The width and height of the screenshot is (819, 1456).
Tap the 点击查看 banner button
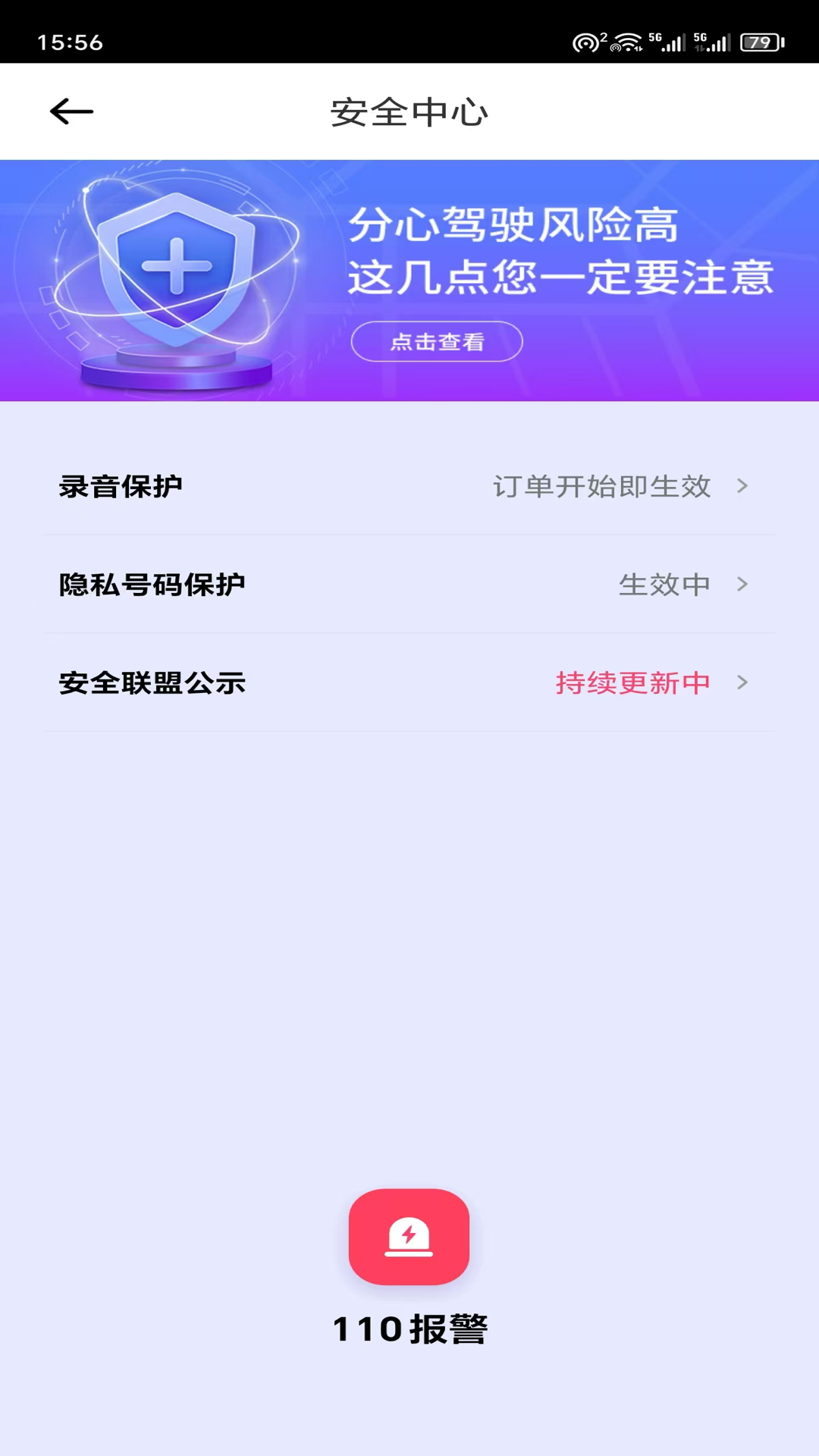pyautogui.click(x=437, y=341)
